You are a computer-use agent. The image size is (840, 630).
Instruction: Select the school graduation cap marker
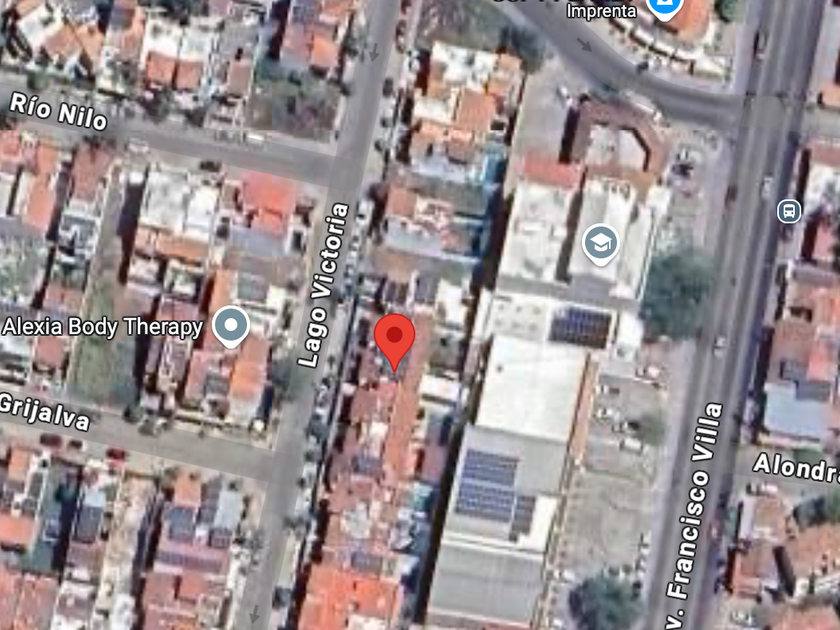tap(601, 244)
